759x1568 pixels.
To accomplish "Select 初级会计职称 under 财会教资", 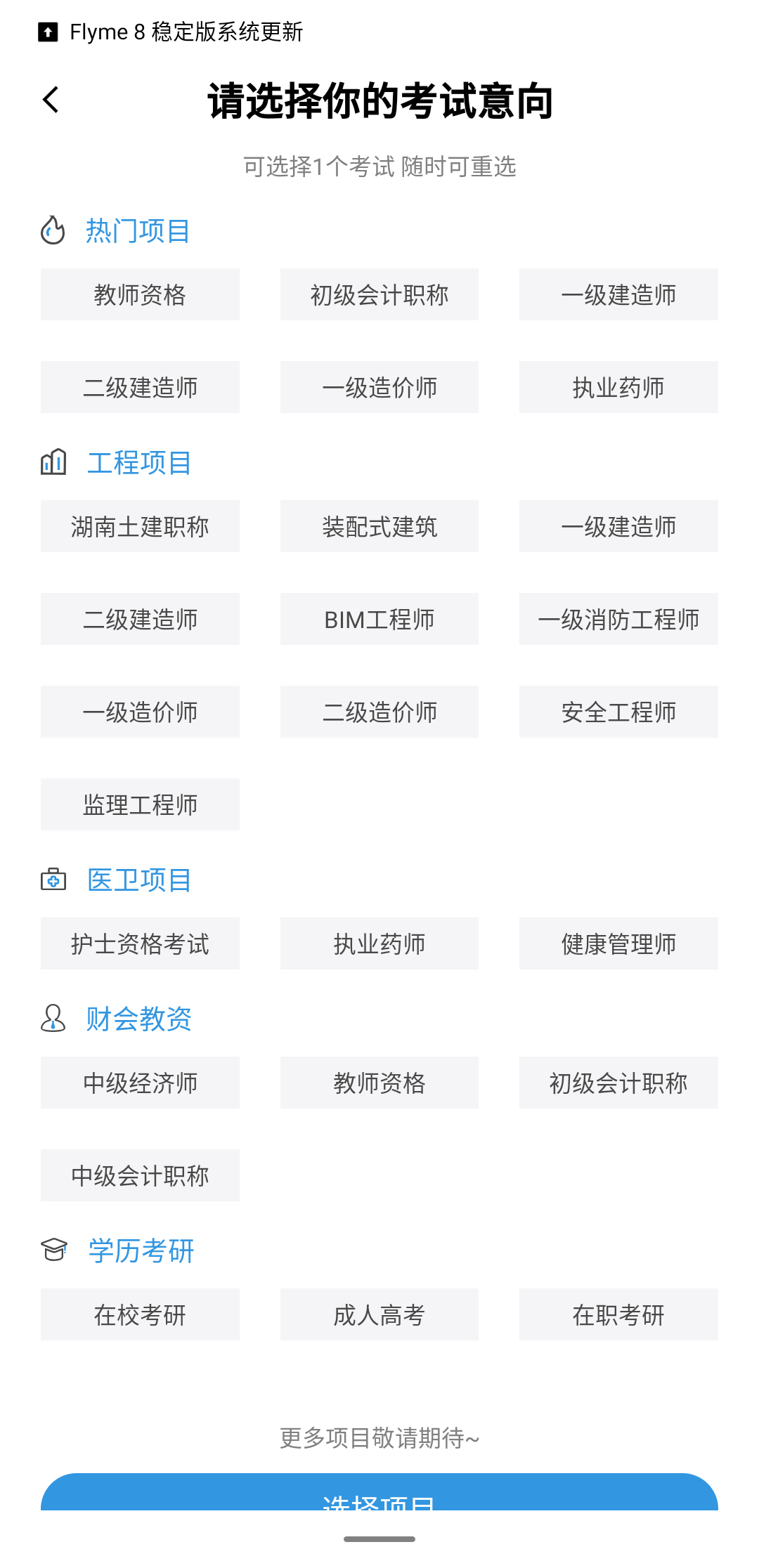I will pos(618,1083).
